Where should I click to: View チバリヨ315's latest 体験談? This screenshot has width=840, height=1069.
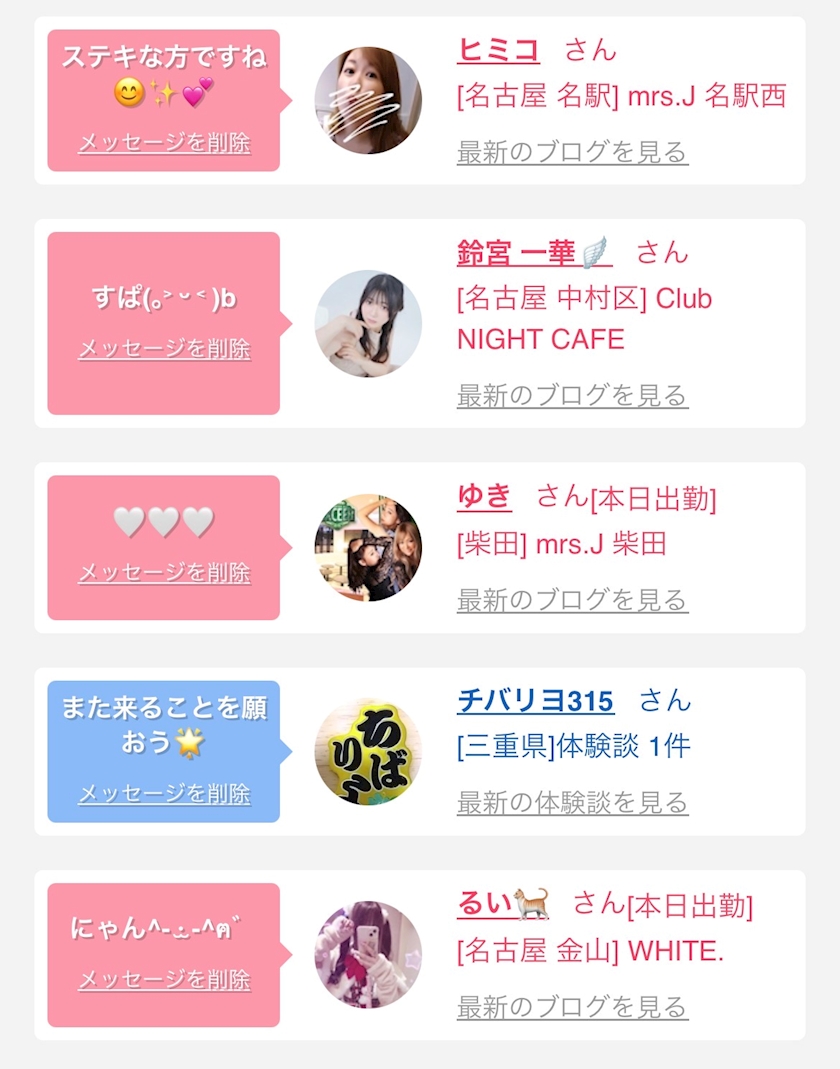tap(572, 802)
